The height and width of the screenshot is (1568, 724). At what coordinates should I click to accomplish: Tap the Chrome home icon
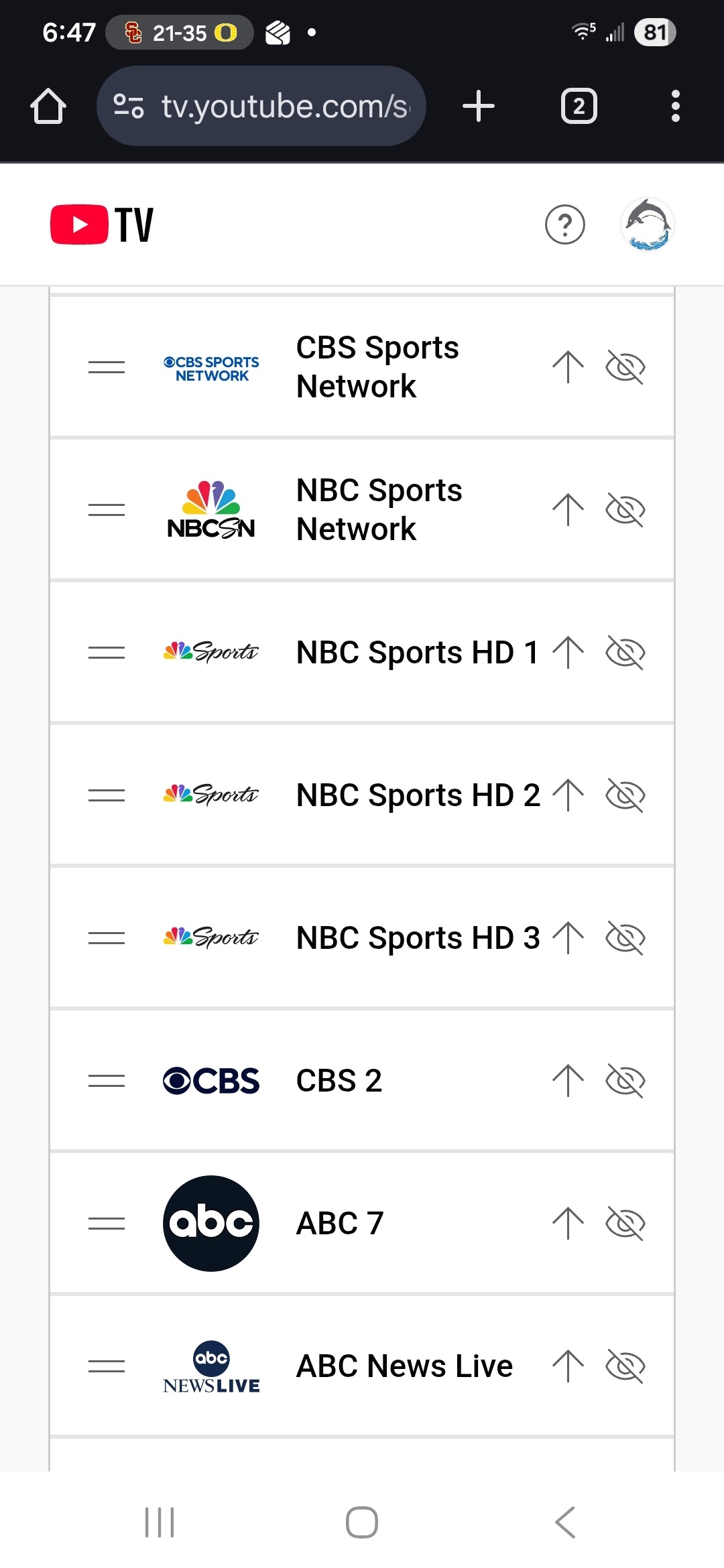point(48,105)
